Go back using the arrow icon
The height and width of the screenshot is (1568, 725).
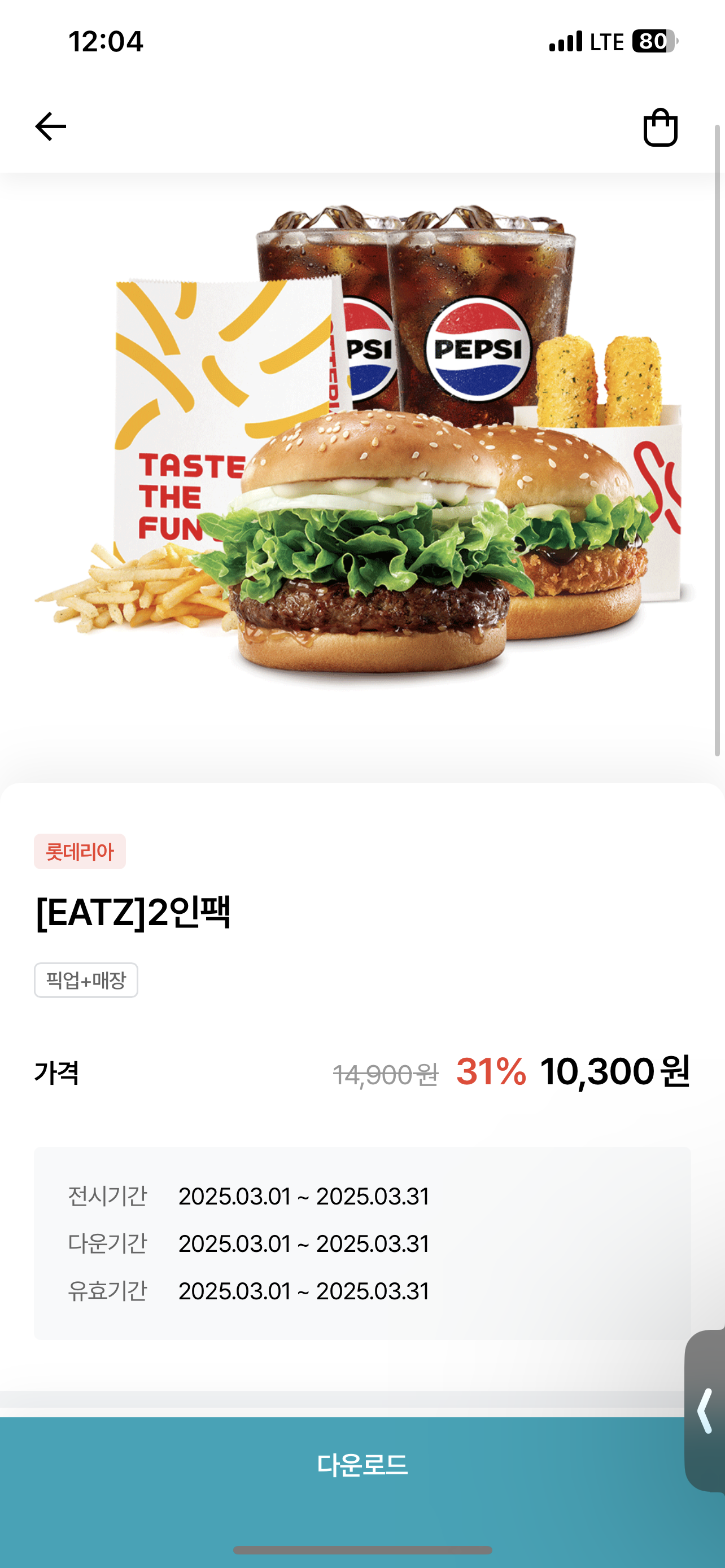[50, 126]
